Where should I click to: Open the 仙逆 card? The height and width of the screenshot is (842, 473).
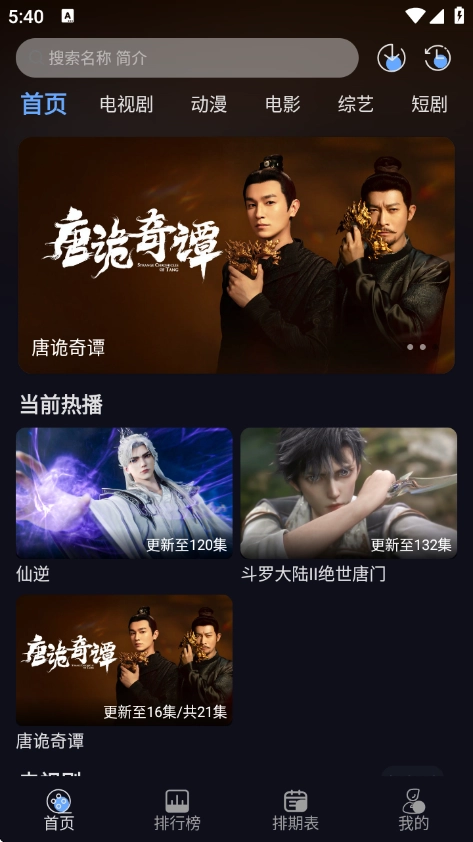(124, 506)
